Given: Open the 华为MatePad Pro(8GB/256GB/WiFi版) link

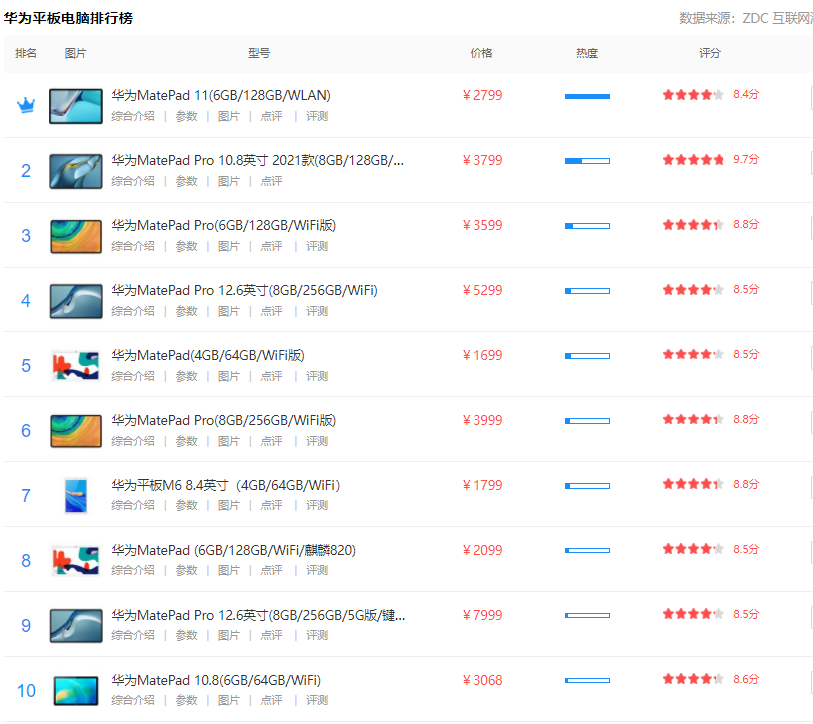Looking at the screenshot, I should pos(223,420).
